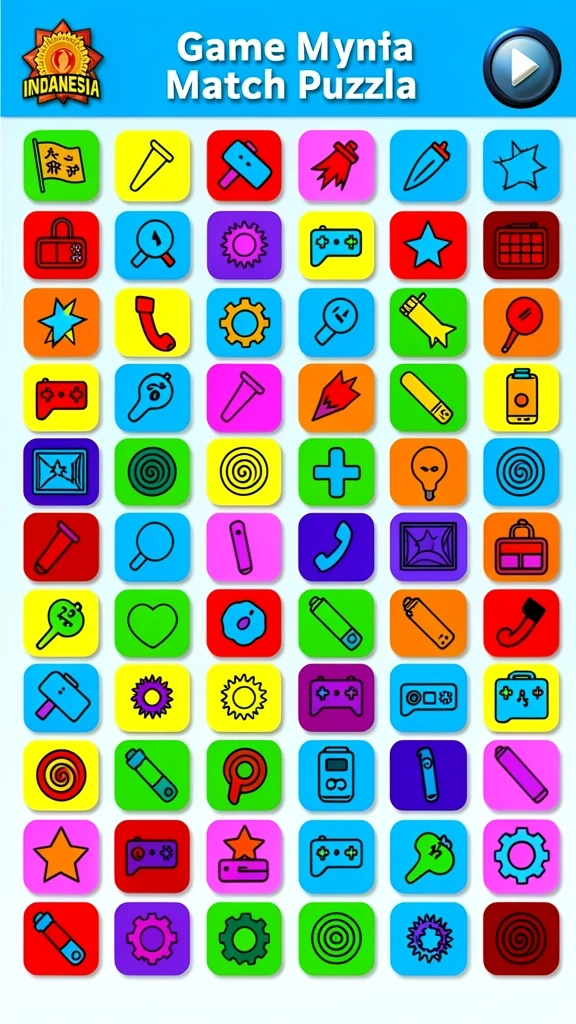The height and width of the screenshot is (1024, 576).
Task: Tap the blue first aid kit tile
Action: click(x=521, y=698)
